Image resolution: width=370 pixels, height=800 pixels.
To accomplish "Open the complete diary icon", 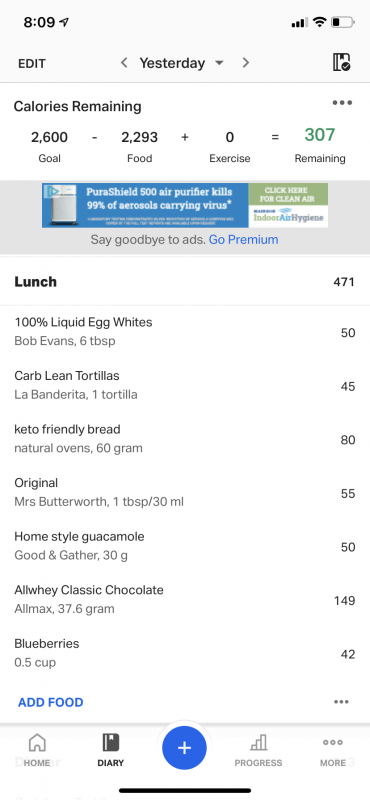I will click(x=341, y=62).
